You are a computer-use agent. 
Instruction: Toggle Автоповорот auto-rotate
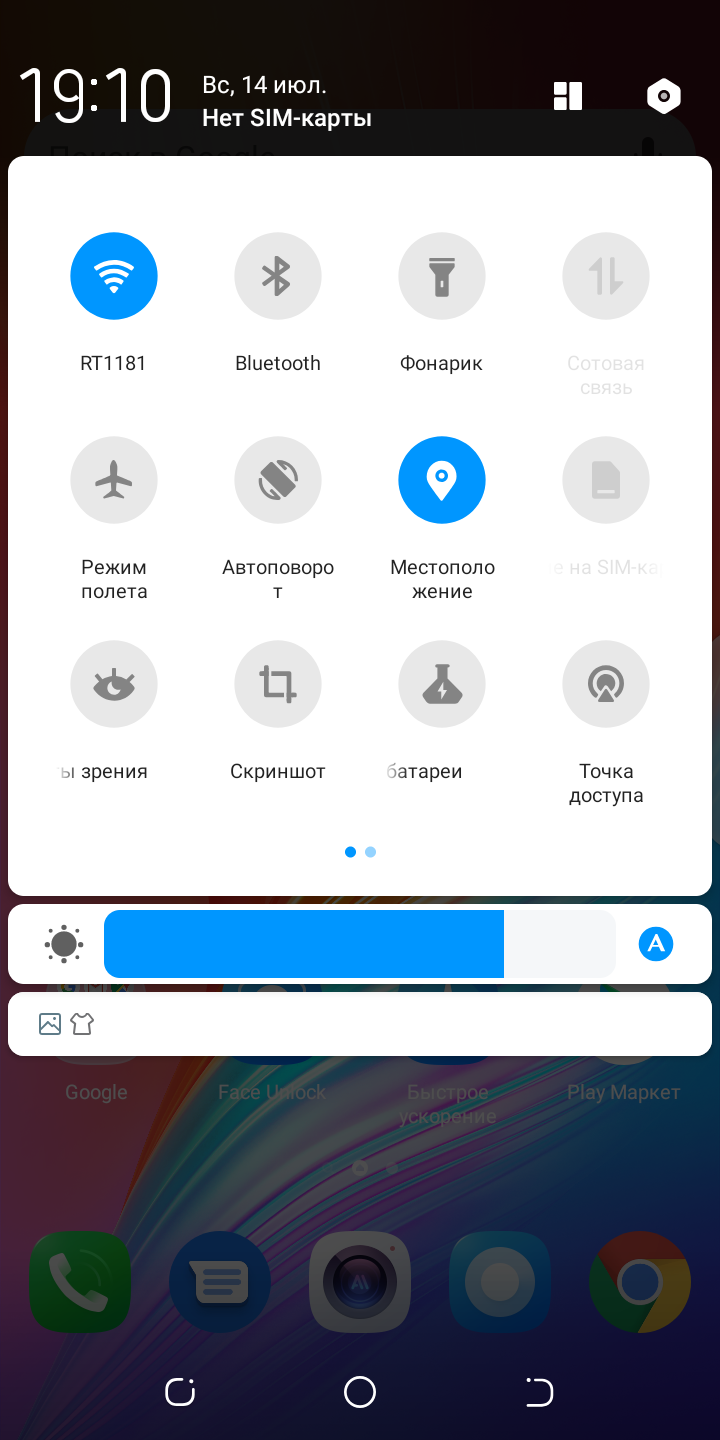tap(278, 480)
